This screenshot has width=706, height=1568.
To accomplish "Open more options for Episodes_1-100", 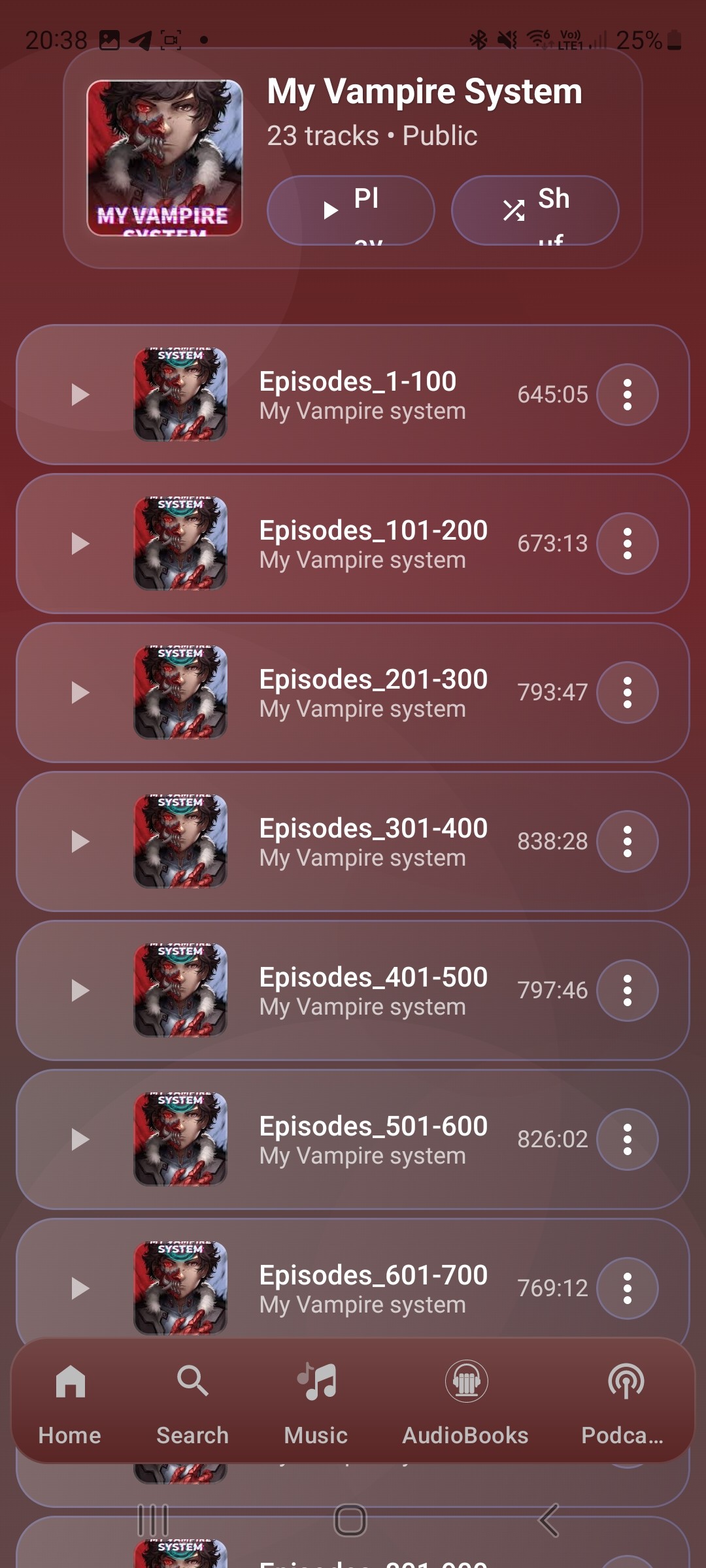I will tap(627, 395).
